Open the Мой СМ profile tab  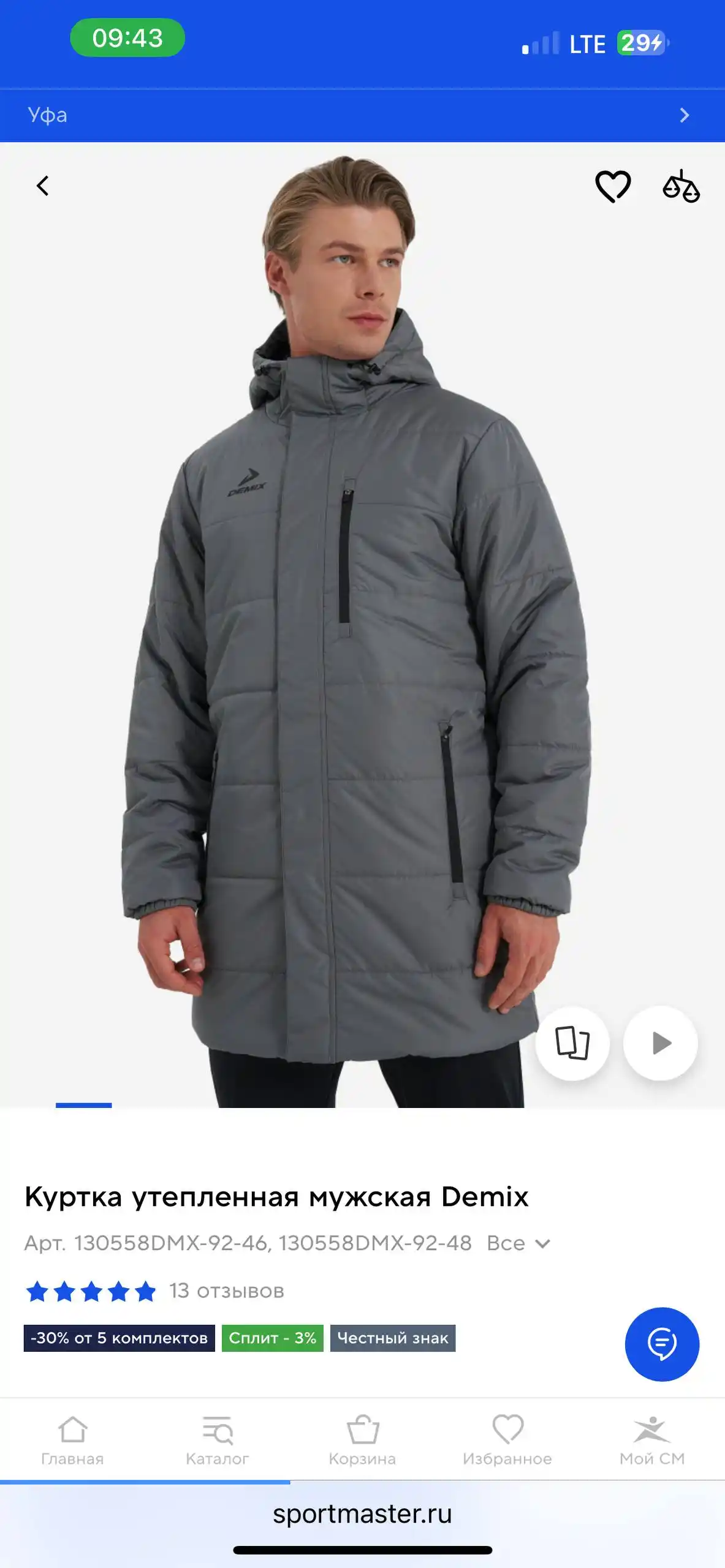652,1439
